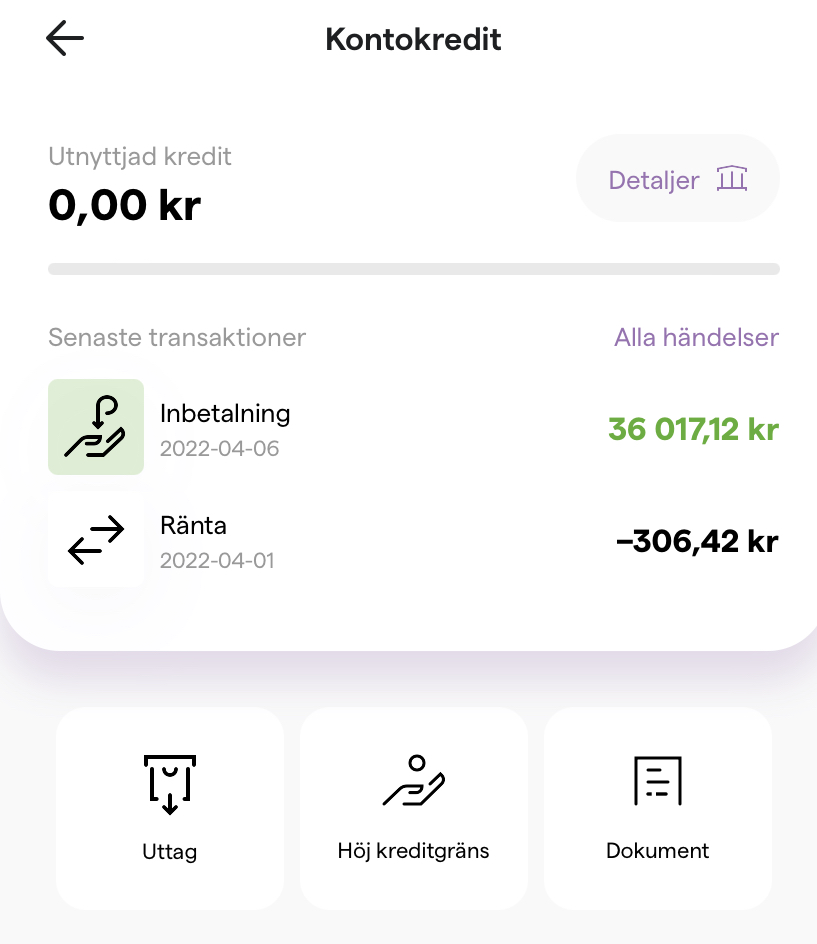Open the Dokument section
Viewport: 817px width, 944px height.
[658, 808]
